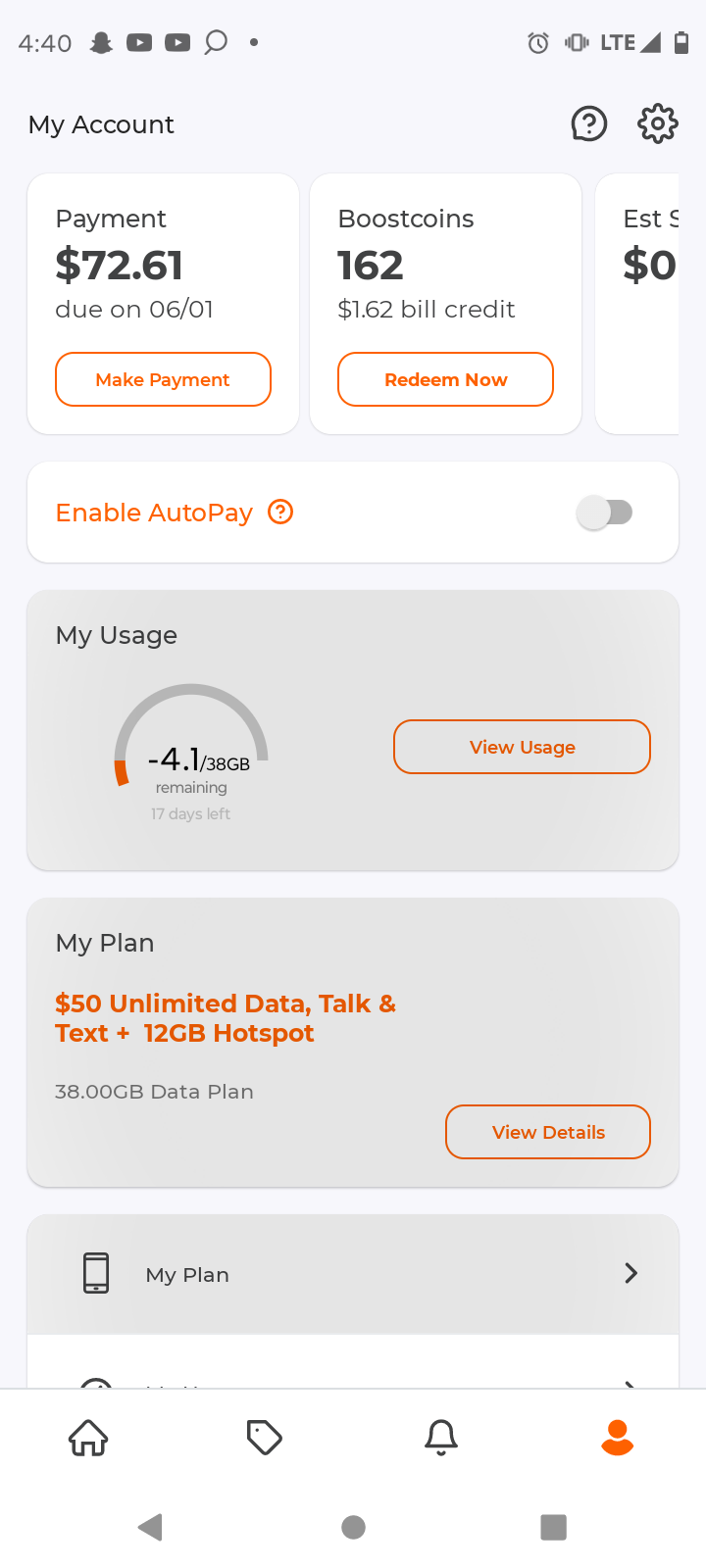Viewport: 706px width, 1568px height.
Task: Select the account profile tab
Action: point(618,1438)
